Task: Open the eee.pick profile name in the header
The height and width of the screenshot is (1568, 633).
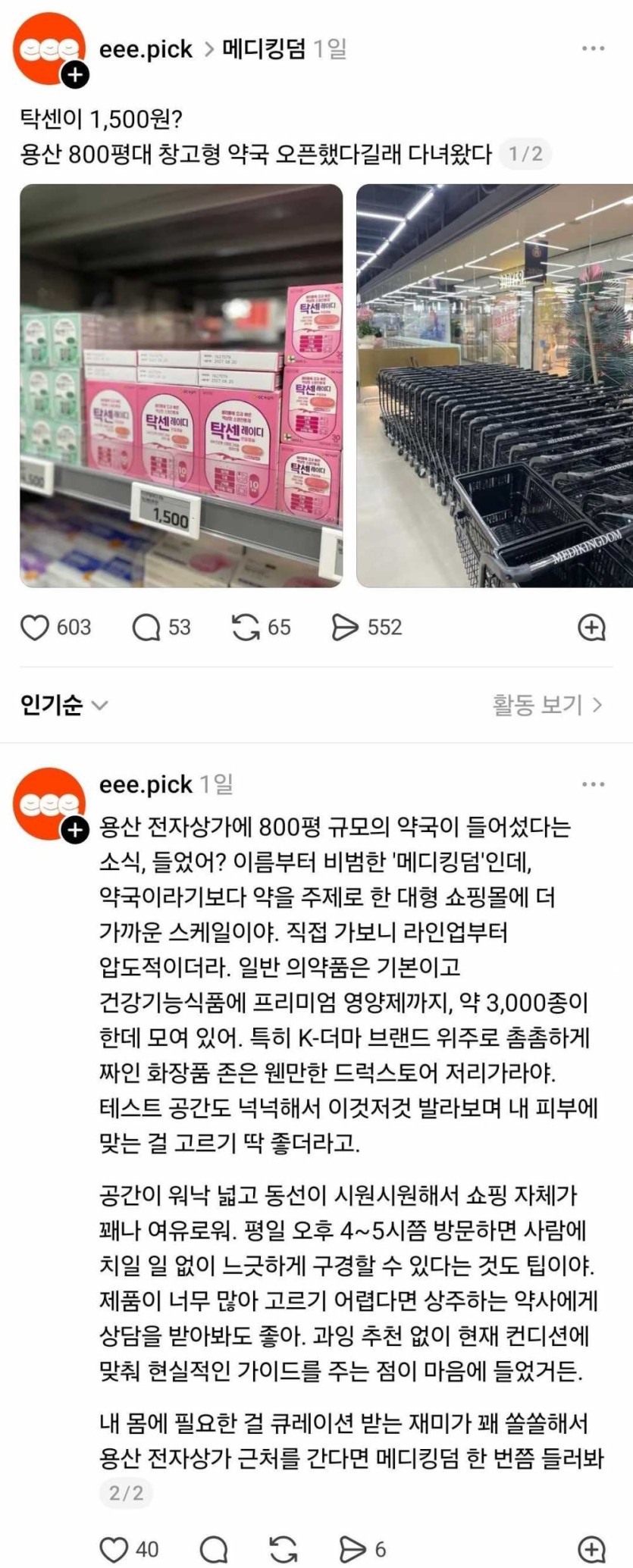Action: pos(146,49)
